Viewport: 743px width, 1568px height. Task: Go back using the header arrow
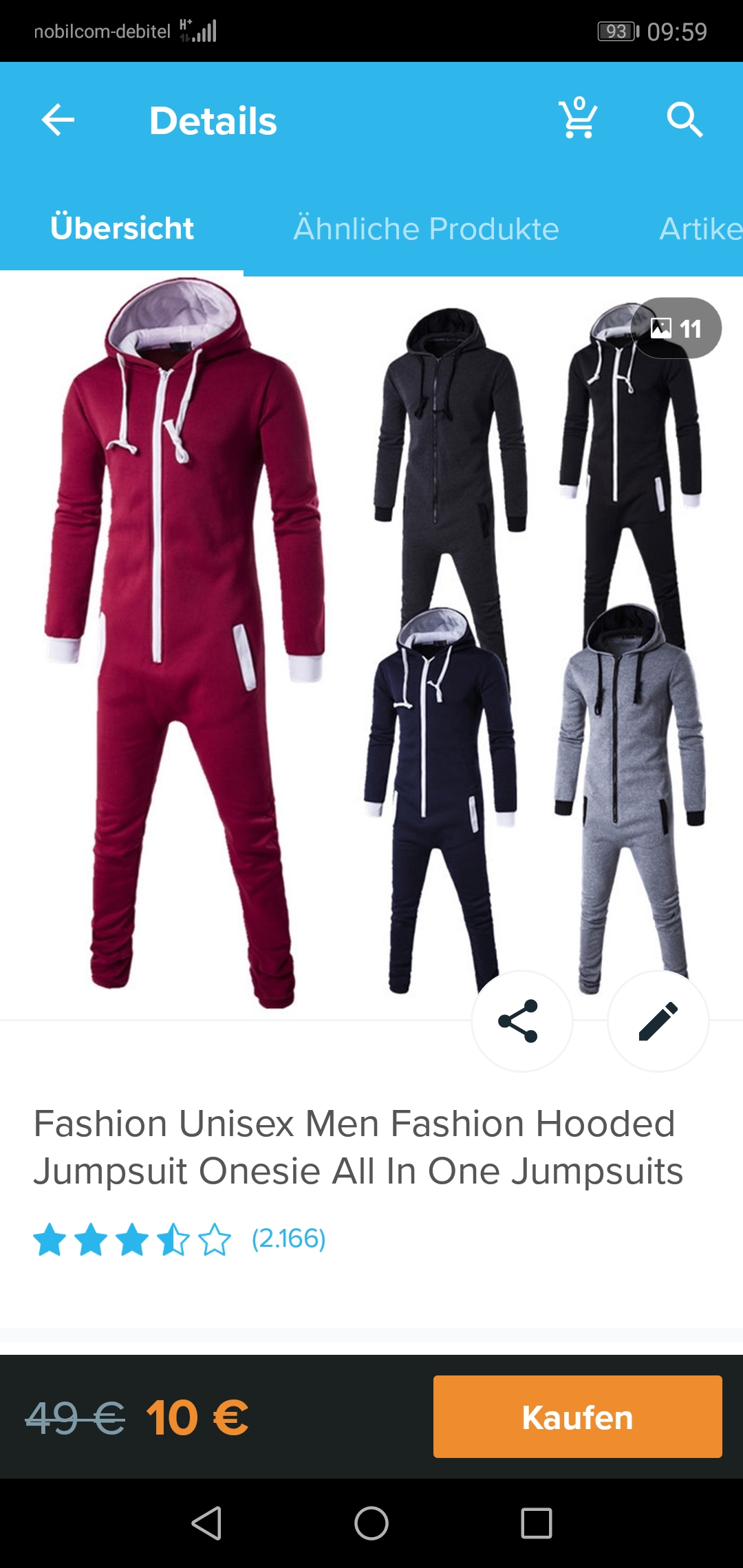[58, 120]
